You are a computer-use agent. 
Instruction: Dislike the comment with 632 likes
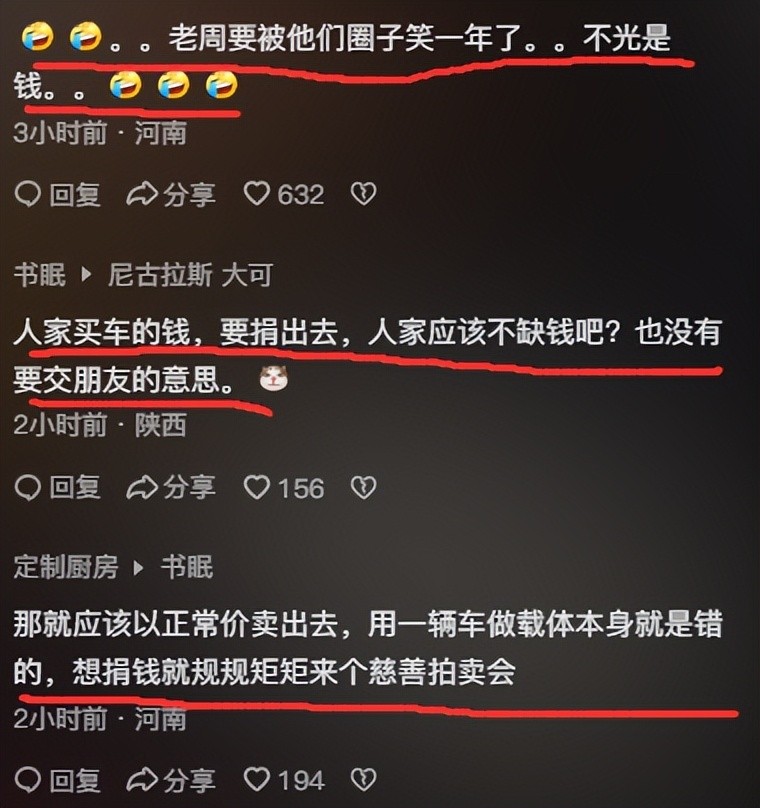coord(362,194)
